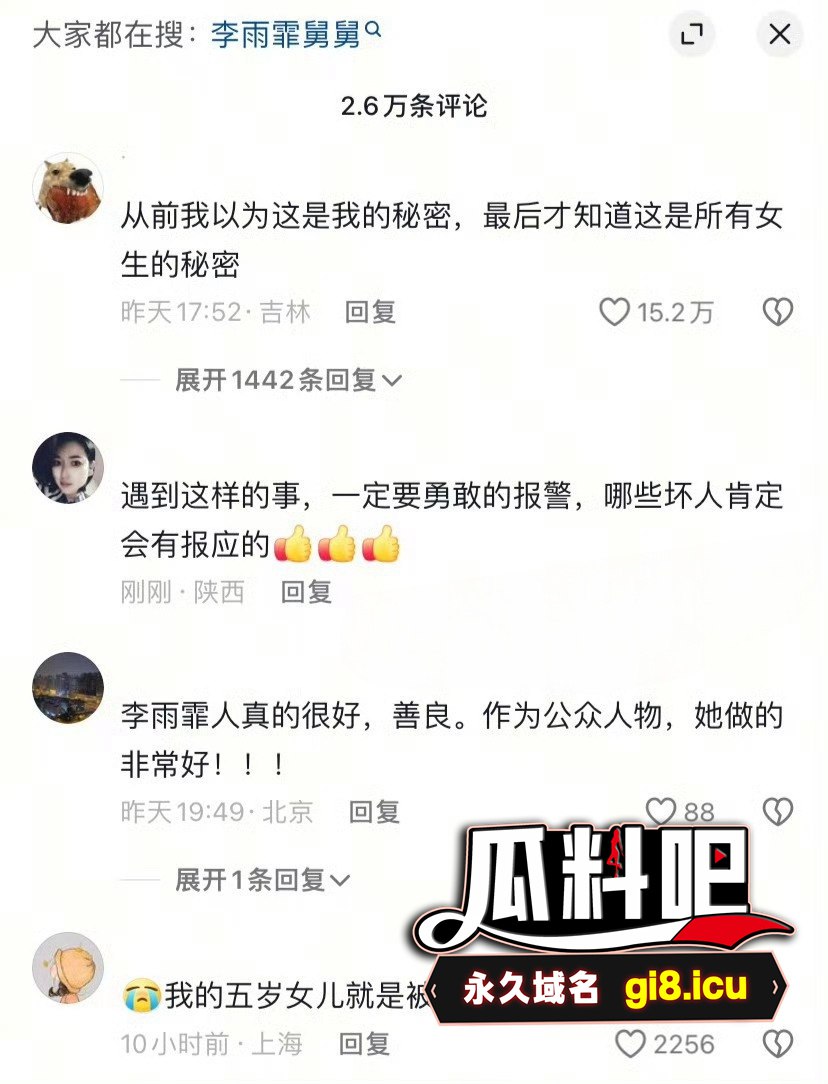Close the comments panel
Viewport: 828px width, 1084px height.
point(779,36)
